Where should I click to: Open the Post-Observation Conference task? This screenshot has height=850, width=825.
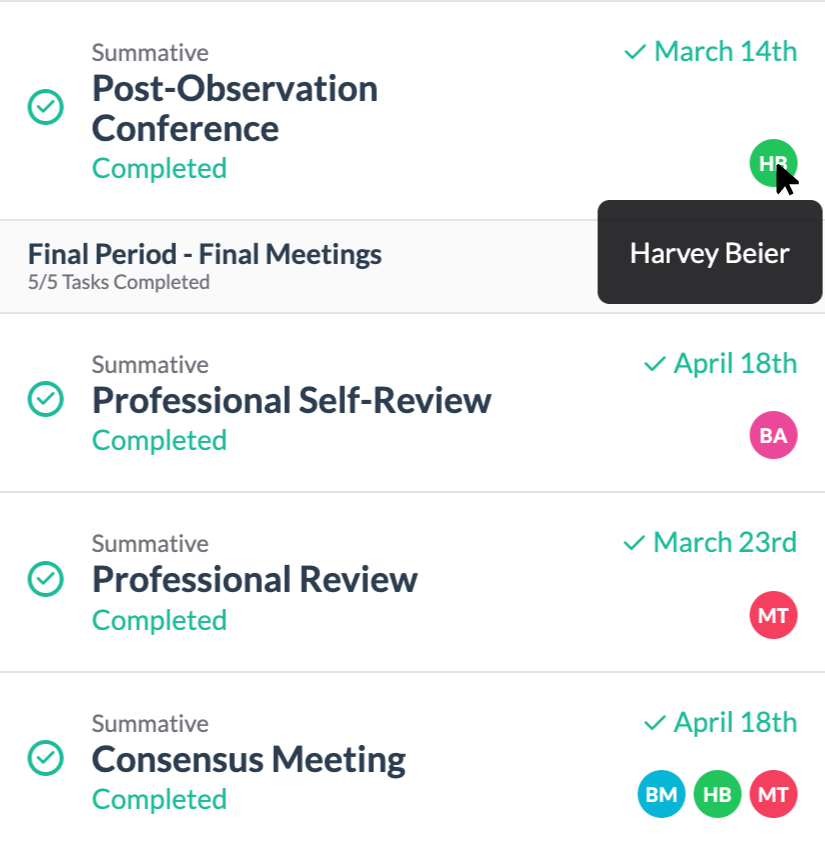point(234,107)
